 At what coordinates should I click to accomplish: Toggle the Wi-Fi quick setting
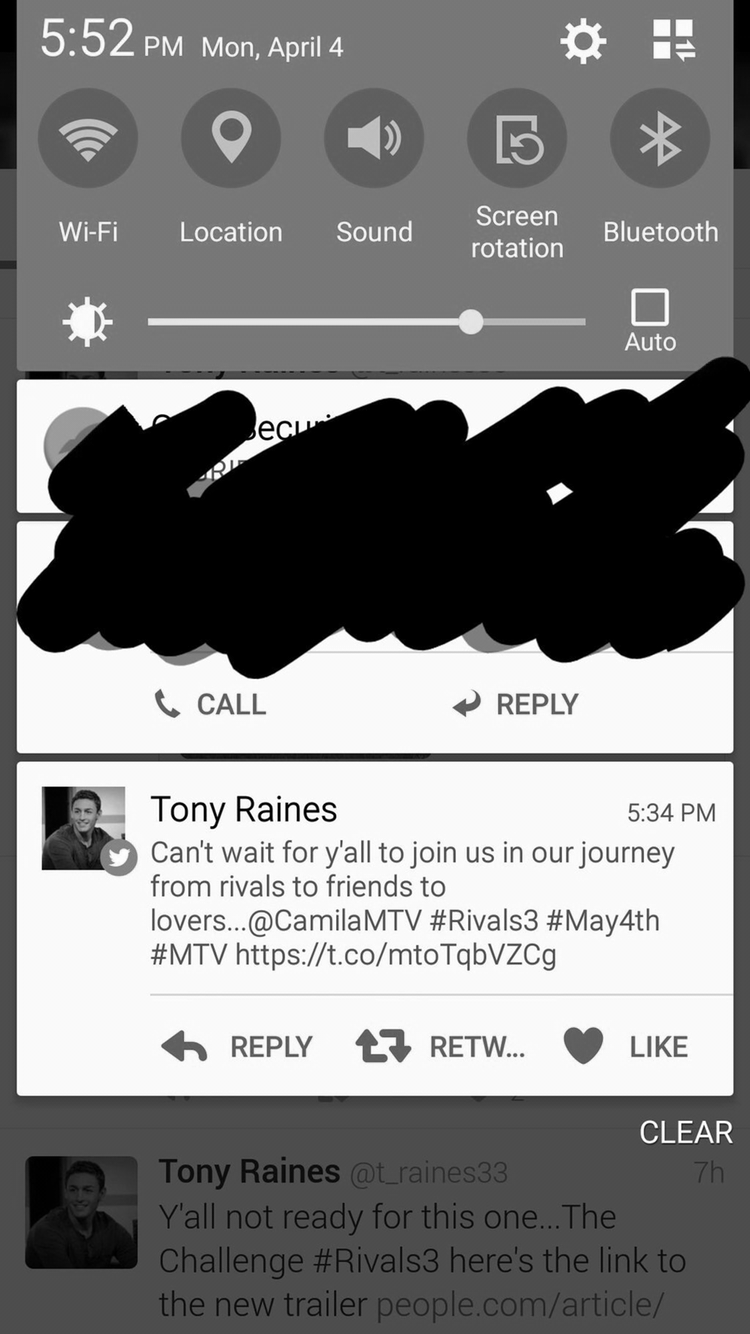tap(88, 139)
